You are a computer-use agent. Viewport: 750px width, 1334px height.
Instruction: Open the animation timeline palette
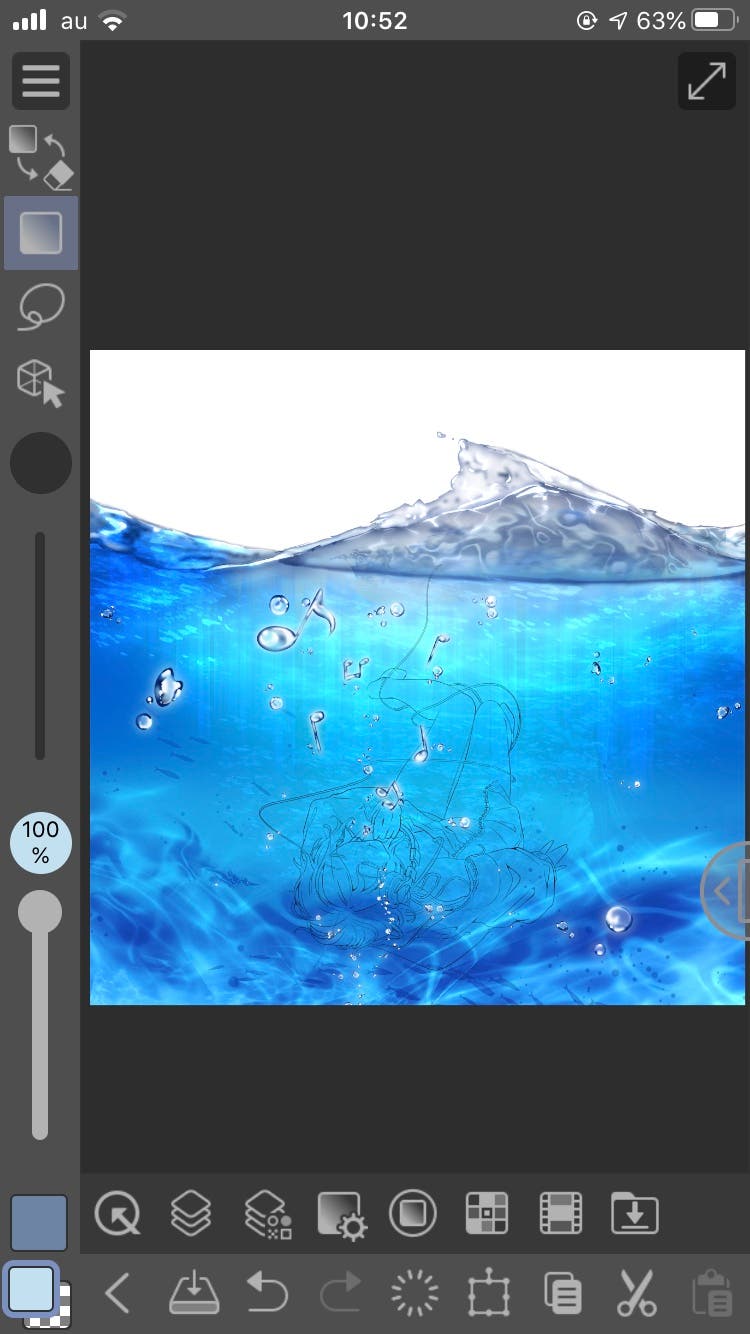pyautogui.click(x=560, y=1214)
